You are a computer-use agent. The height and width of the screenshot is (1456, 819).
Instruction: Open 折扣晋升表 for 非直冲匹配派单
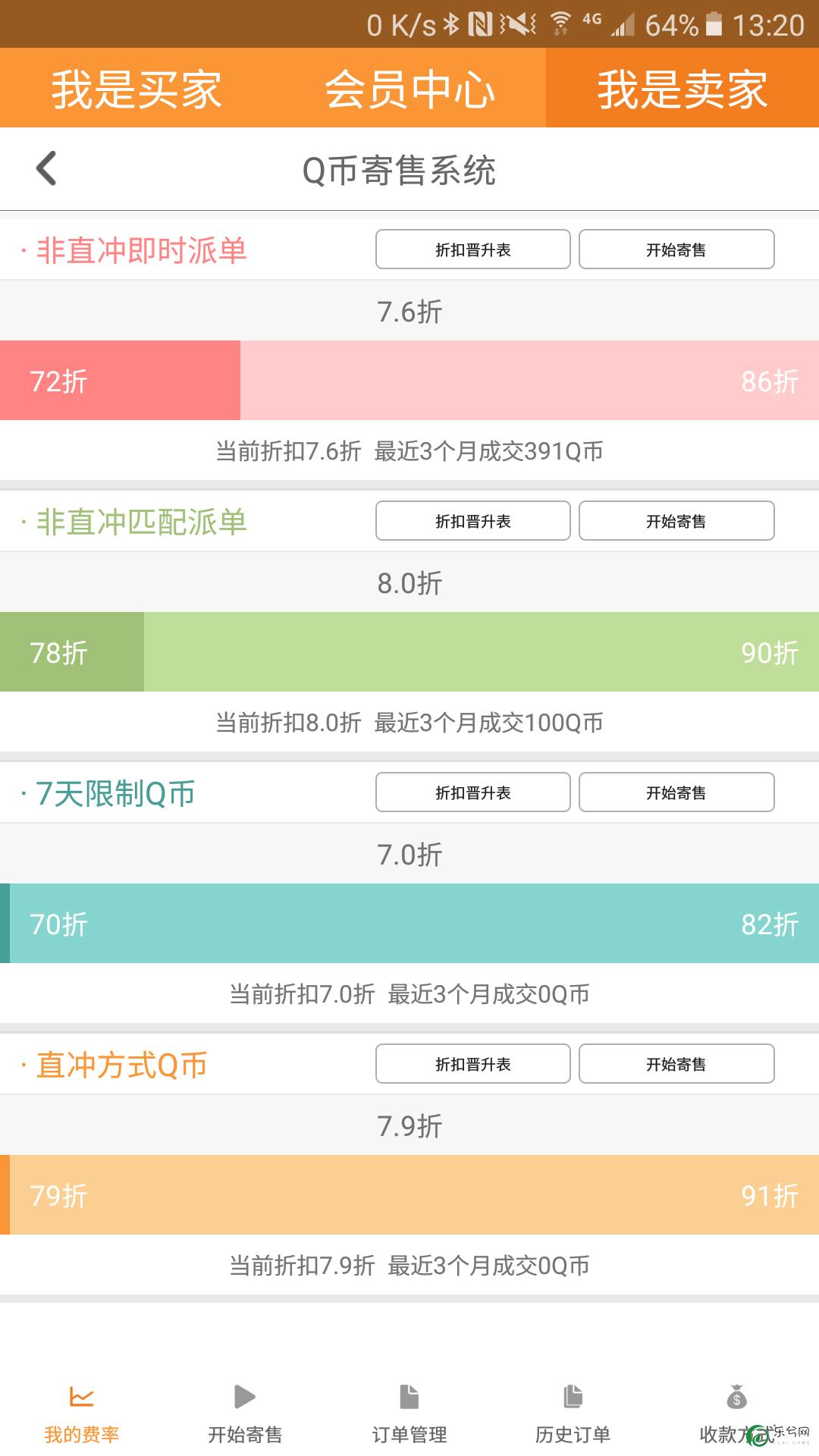(473, 521)
